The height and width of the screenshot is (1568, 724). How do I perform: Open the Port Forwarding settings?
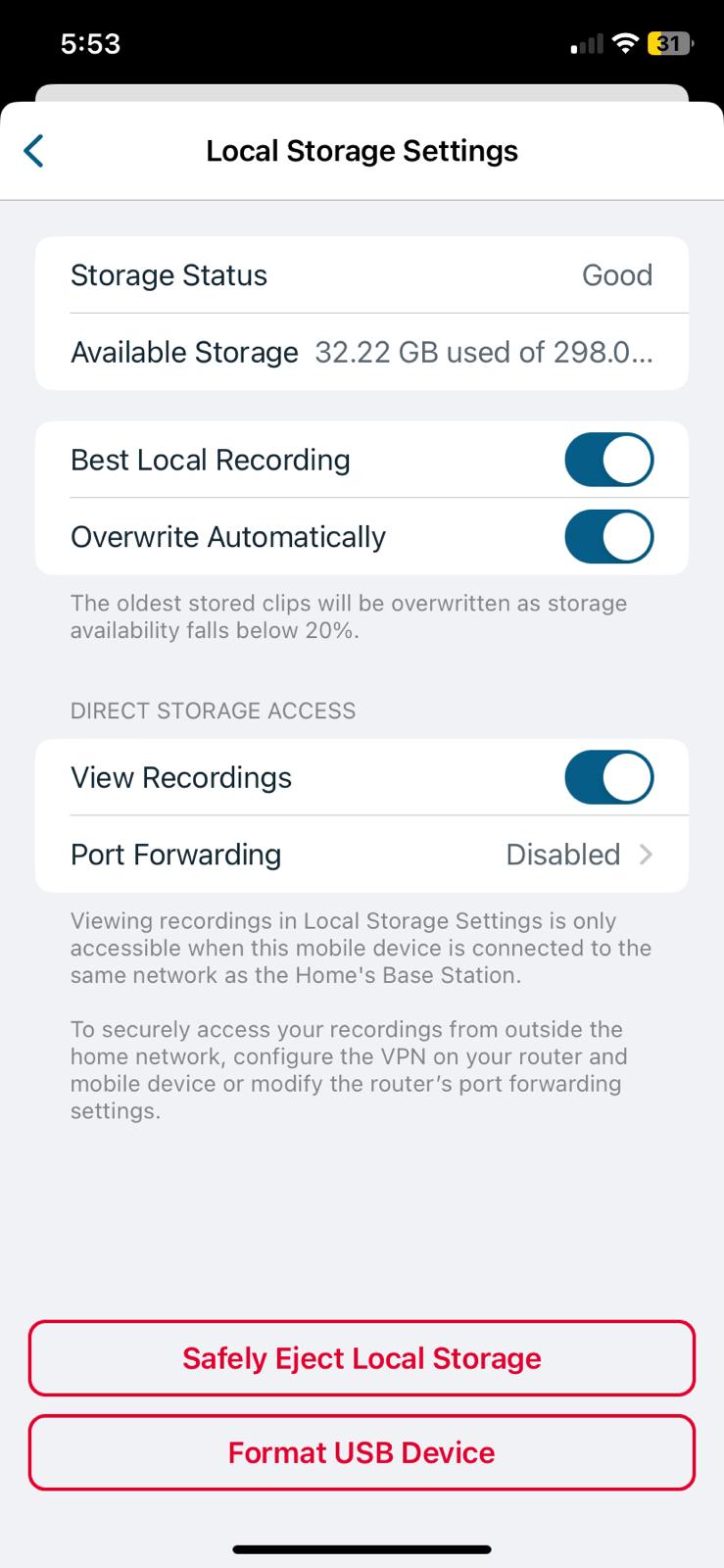(362, 854)
